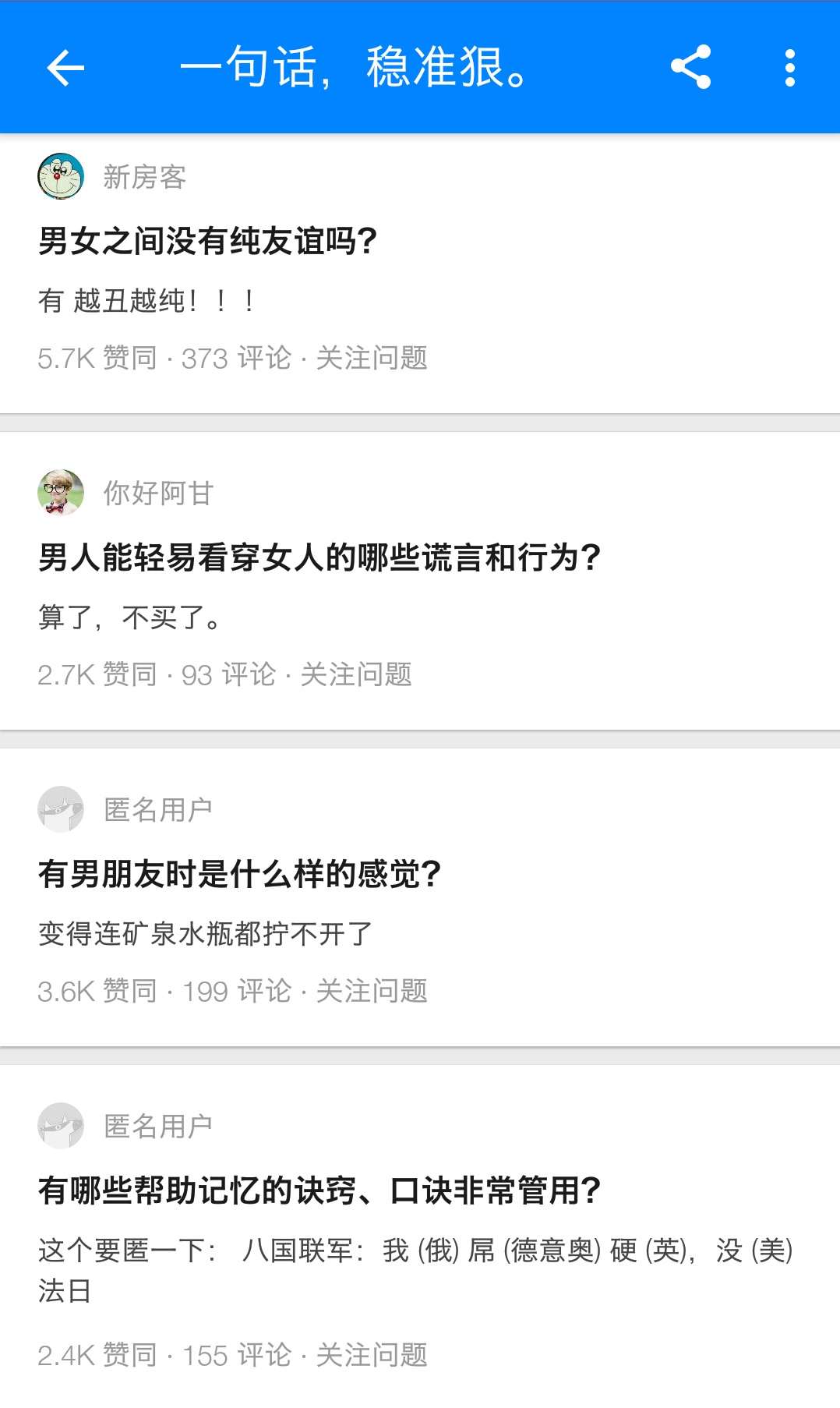840x1408 pixels.
Task: Tap the title 一句话，稳准狠。
Action: coord(353,69)
